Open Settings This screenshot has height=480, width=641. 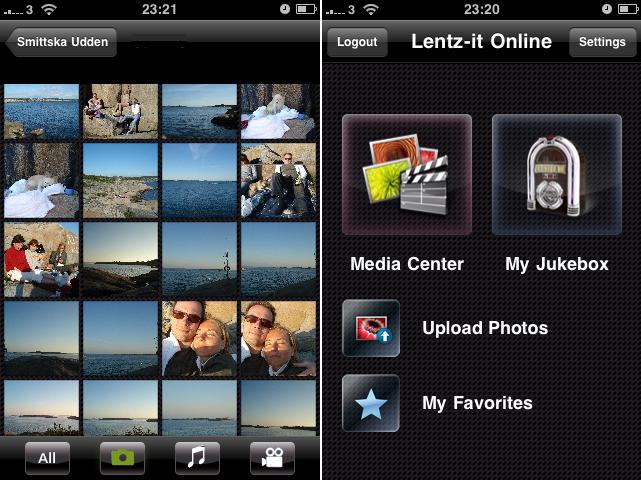pos(602,42)
